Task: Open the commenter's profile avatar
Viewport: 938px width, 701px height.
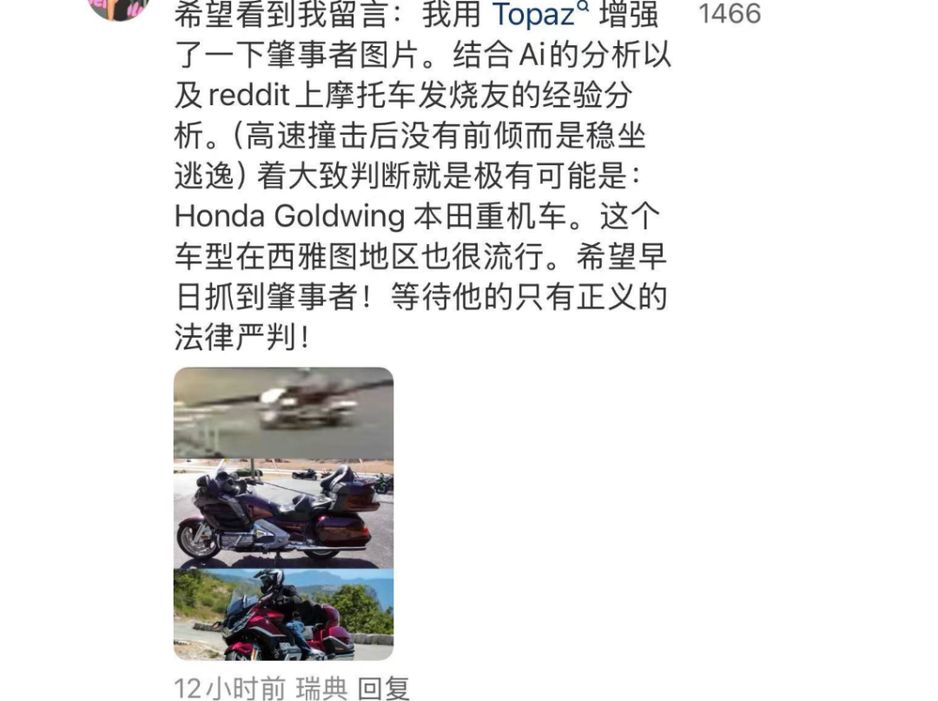Action: coord(118,8)
